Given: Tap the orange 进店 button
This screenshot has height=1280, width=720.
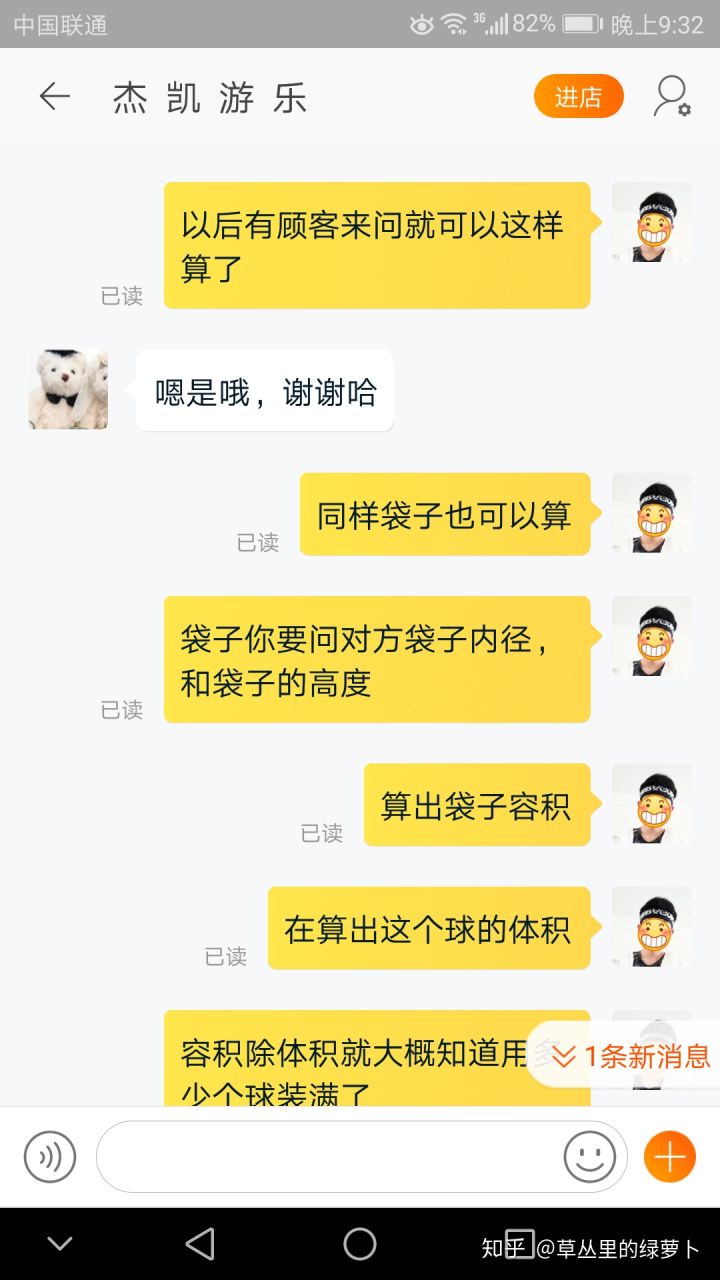Looking at the screenshot, I should [x=578, y=97].
